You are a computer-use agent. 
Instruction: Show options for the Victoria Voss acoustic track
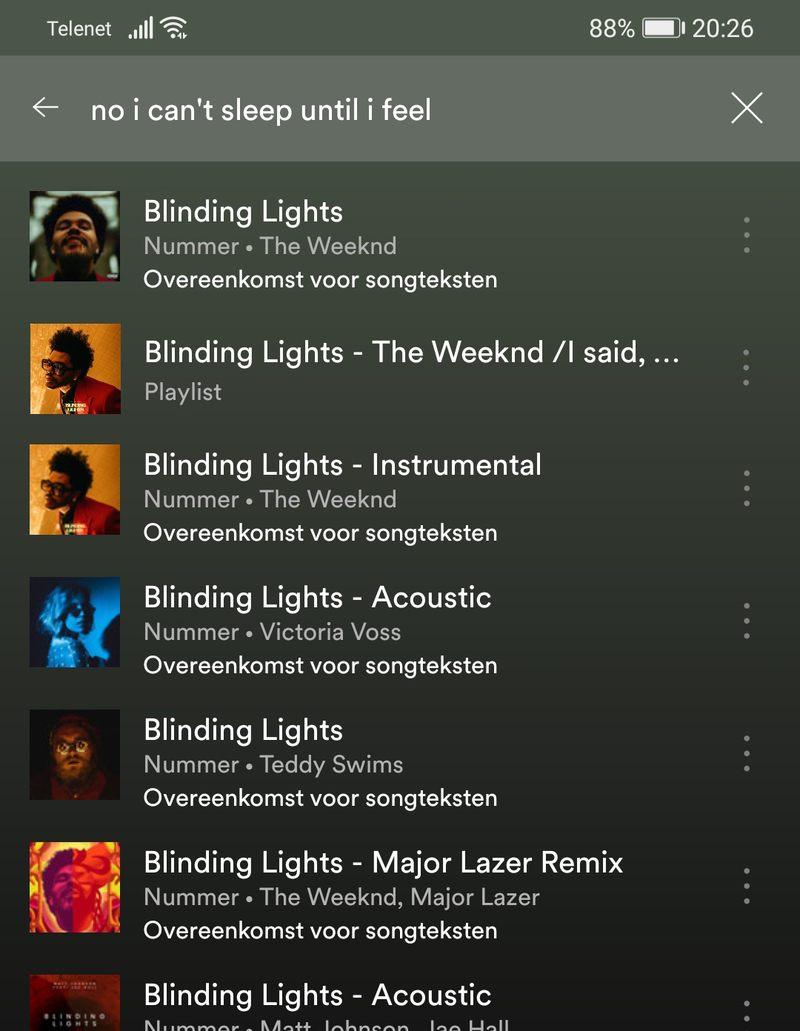tap(746, 621)
